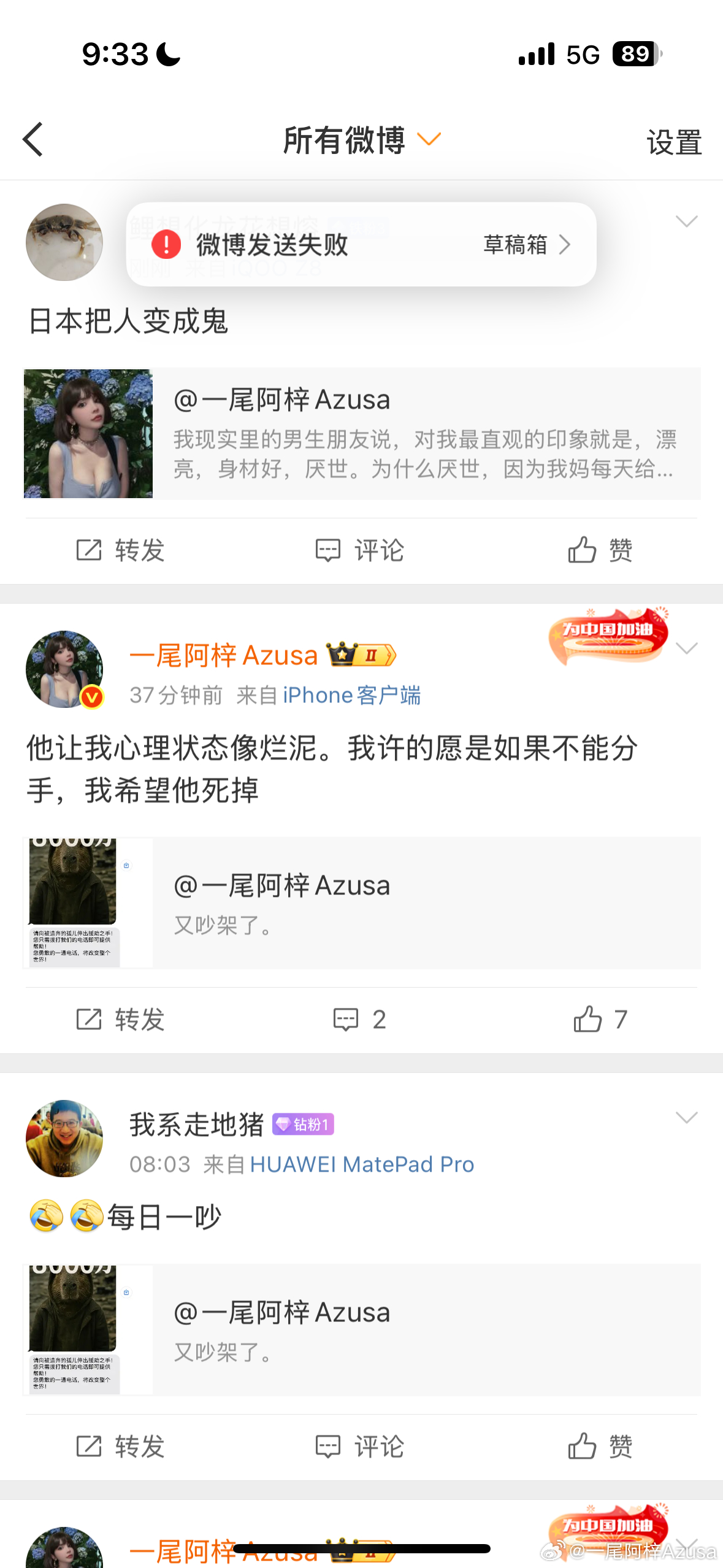Repost Azusa's 他让我心理状态像烂泥 post
The width and height of the screenshot is (723, 1568).
120,1020
